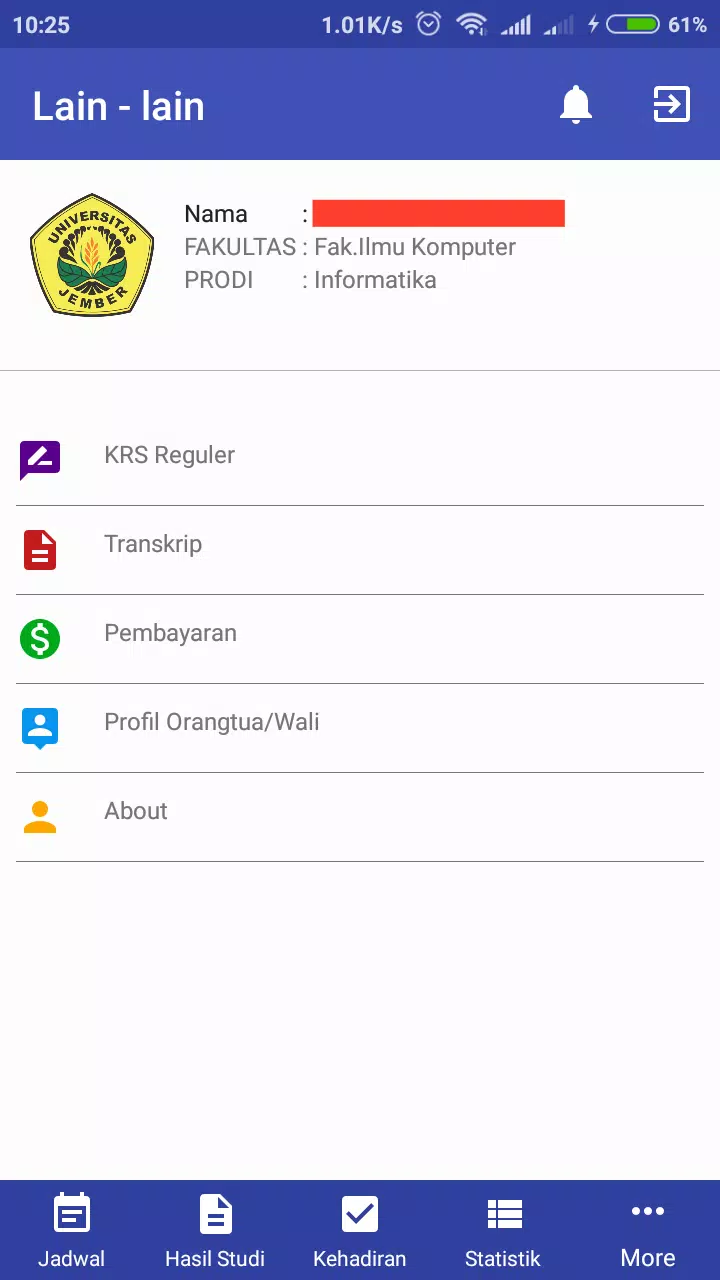Screen dimensions: 720x1280
Task: Switch to the Statistik tab
Action: (x=504, y=1230)
